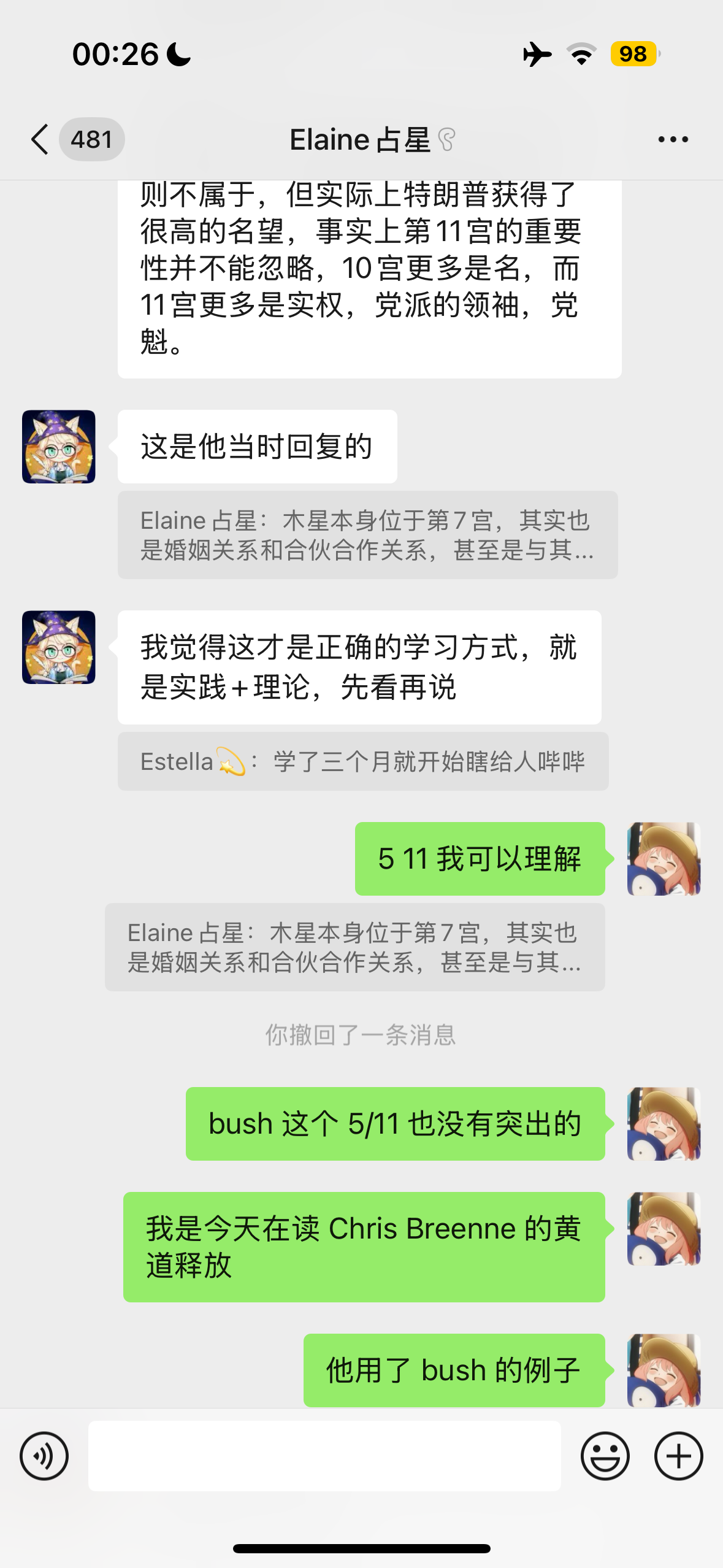Switch to voice message input
This screenshot has height=1568, width=723.
tap(44, 1456)
